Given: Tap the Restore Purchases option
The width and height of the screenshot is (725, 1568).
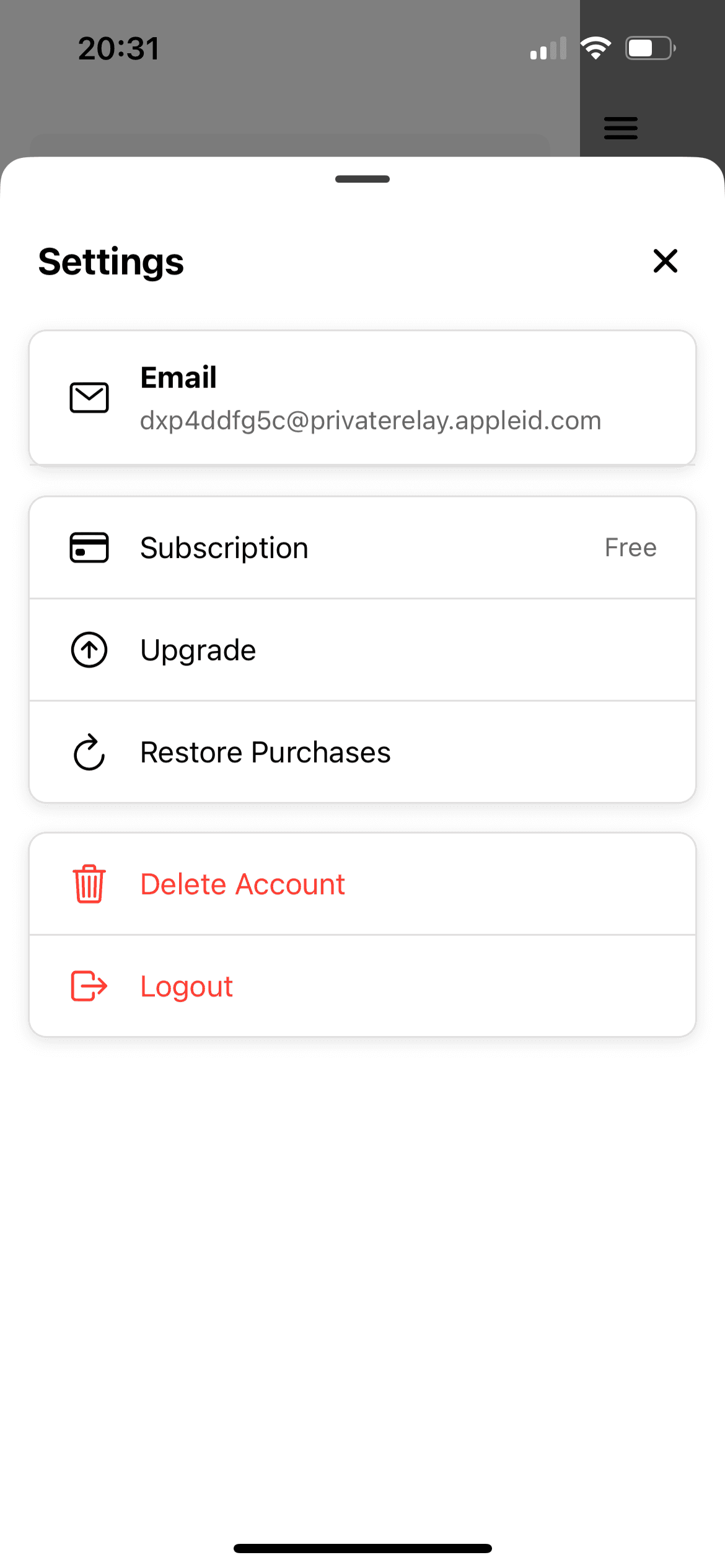Looking at the screenshot, I should point(362,752).
